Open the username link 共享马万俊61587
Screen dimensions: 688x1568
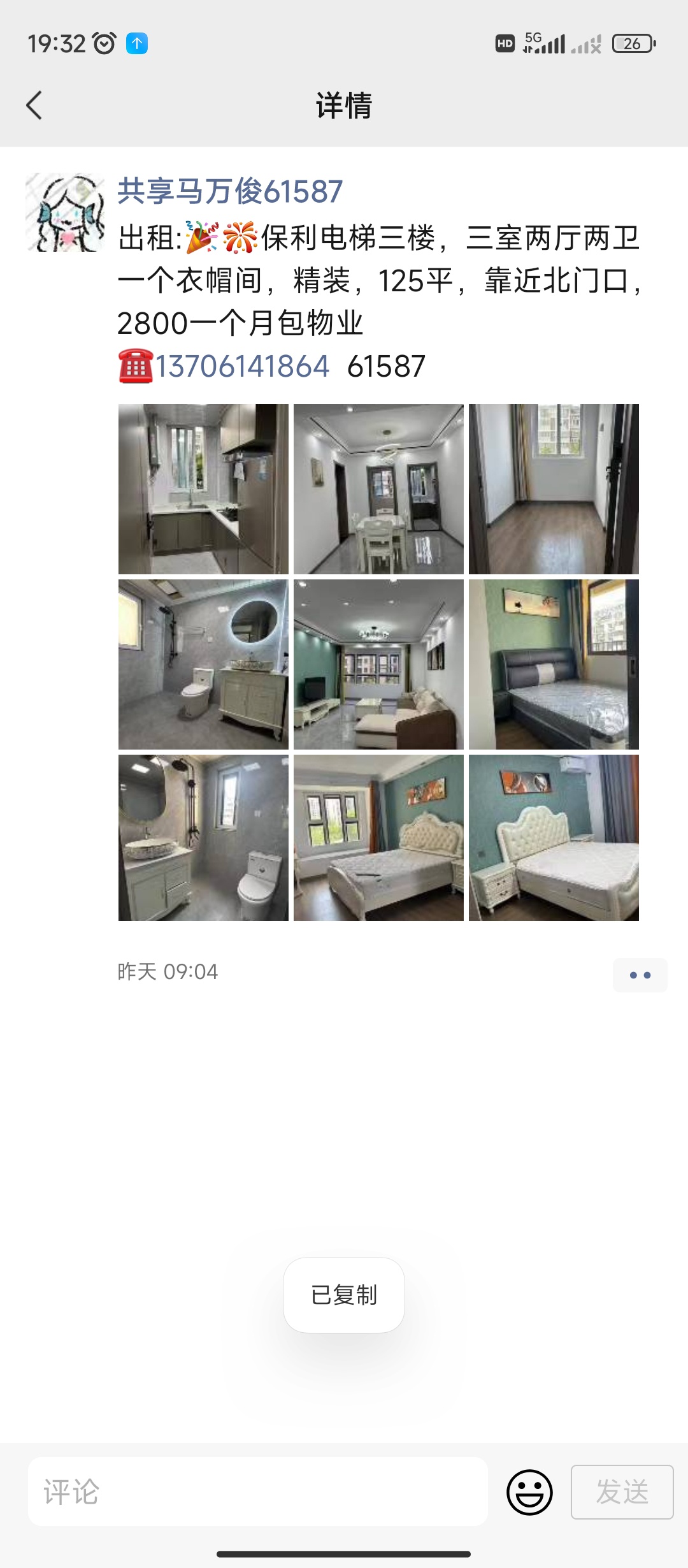230,191
